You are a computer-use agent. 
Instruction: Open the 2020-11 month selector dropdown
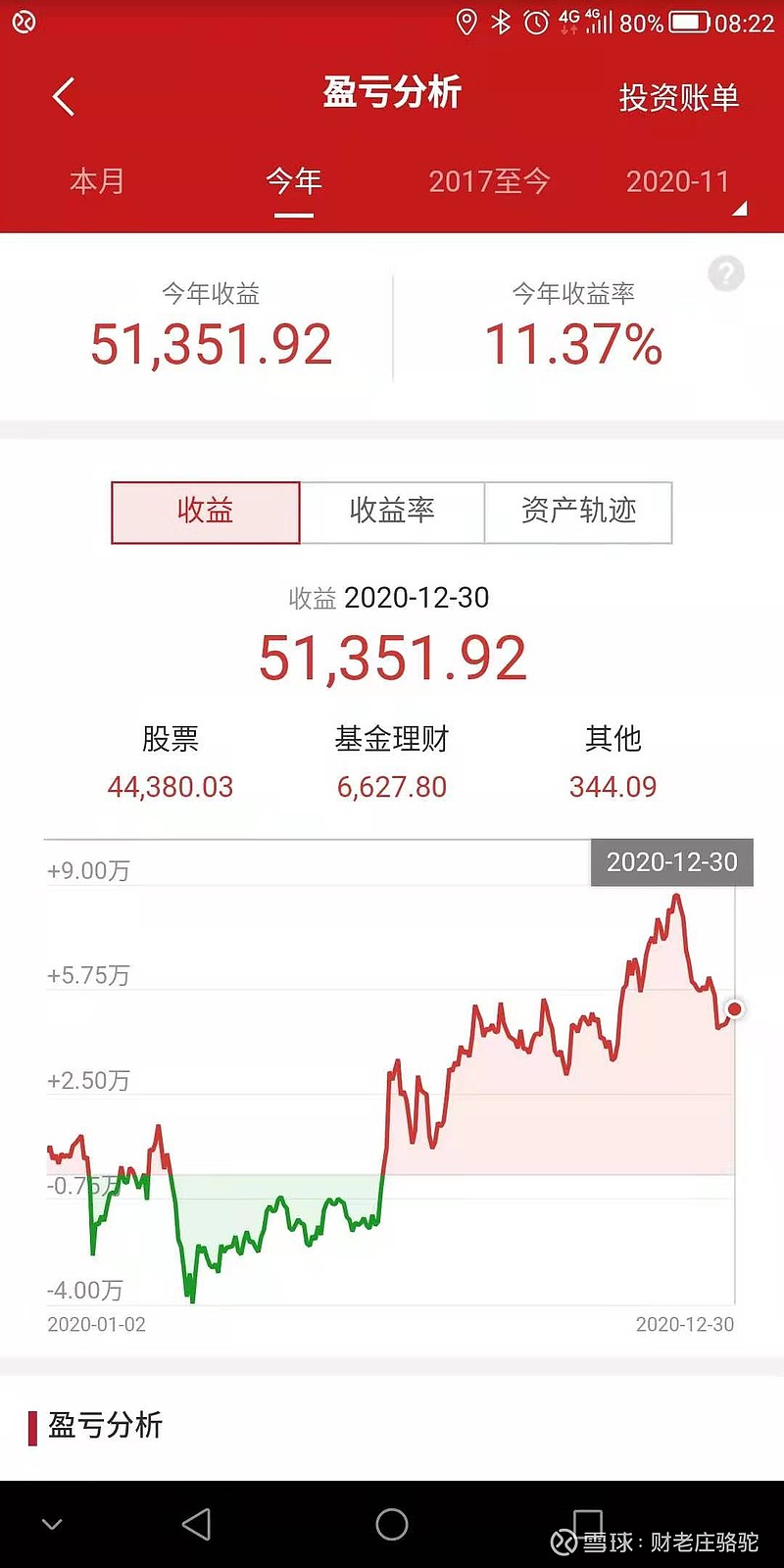[x=680, y=181]
